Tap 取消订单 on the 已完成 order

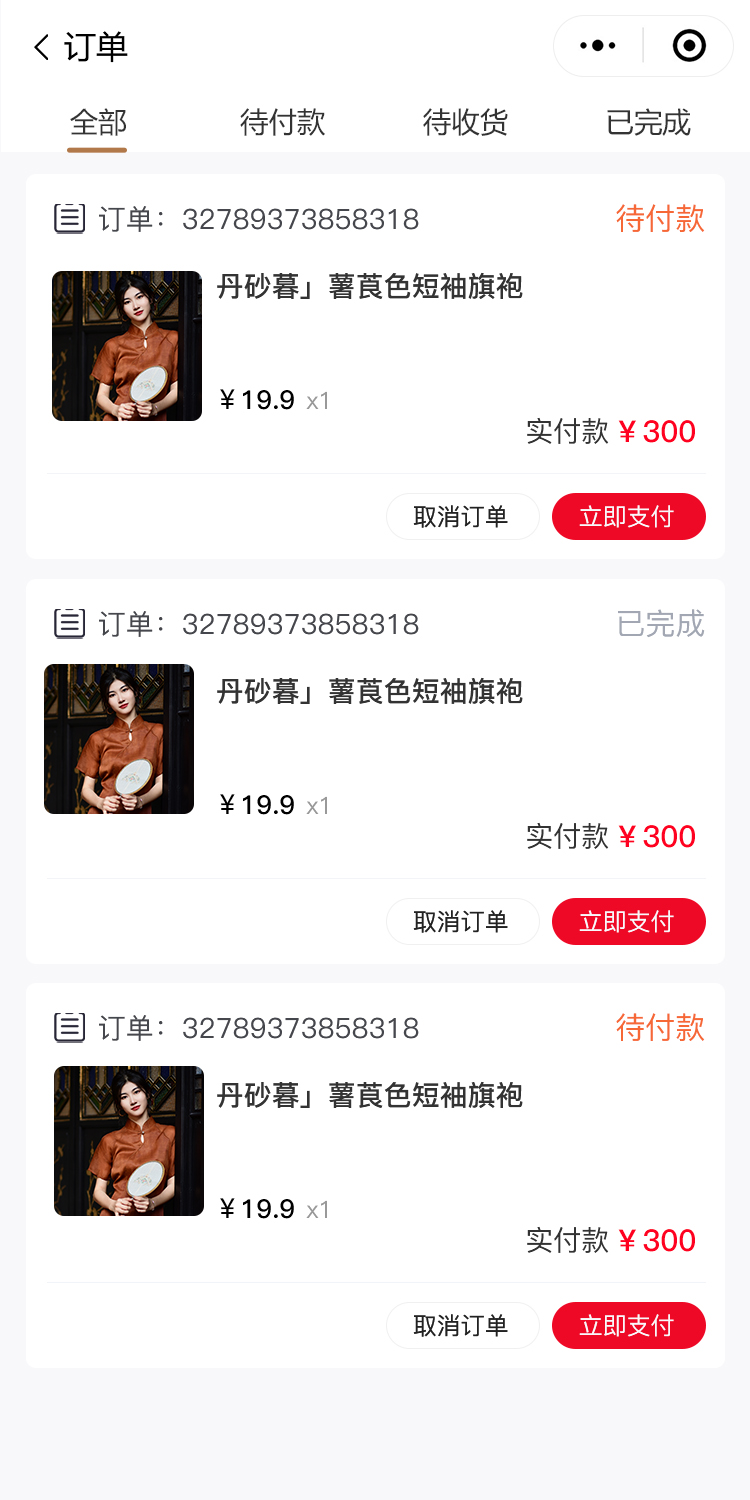click(x=462, y=921)
